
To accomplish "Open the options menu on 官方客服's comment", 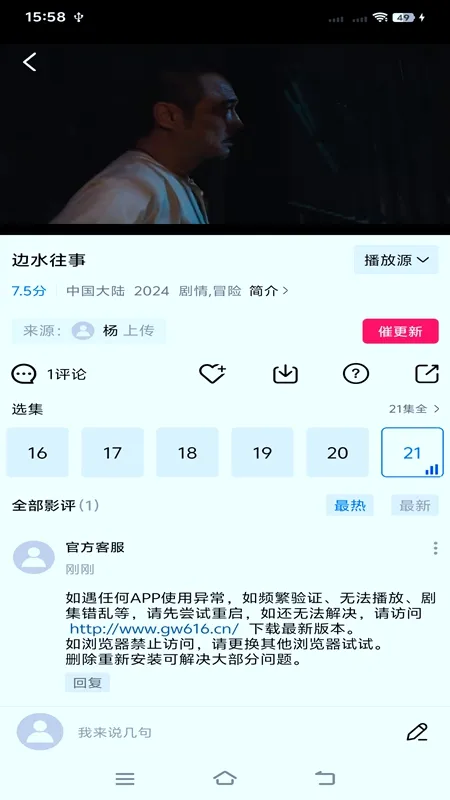I will [x=435, y=548].
